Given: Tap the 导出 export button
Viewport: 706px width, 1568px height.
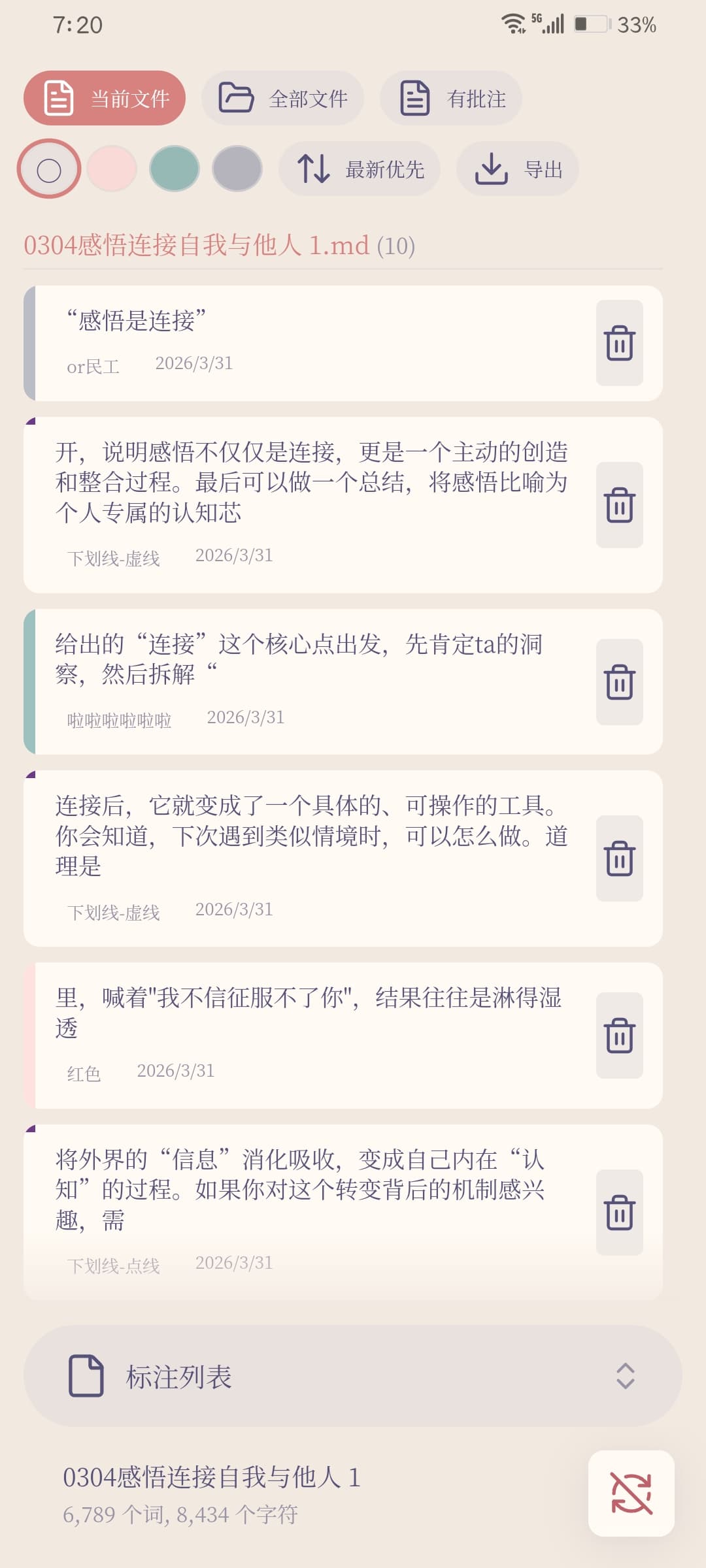Looking at the screenshot, I should 518,169.
